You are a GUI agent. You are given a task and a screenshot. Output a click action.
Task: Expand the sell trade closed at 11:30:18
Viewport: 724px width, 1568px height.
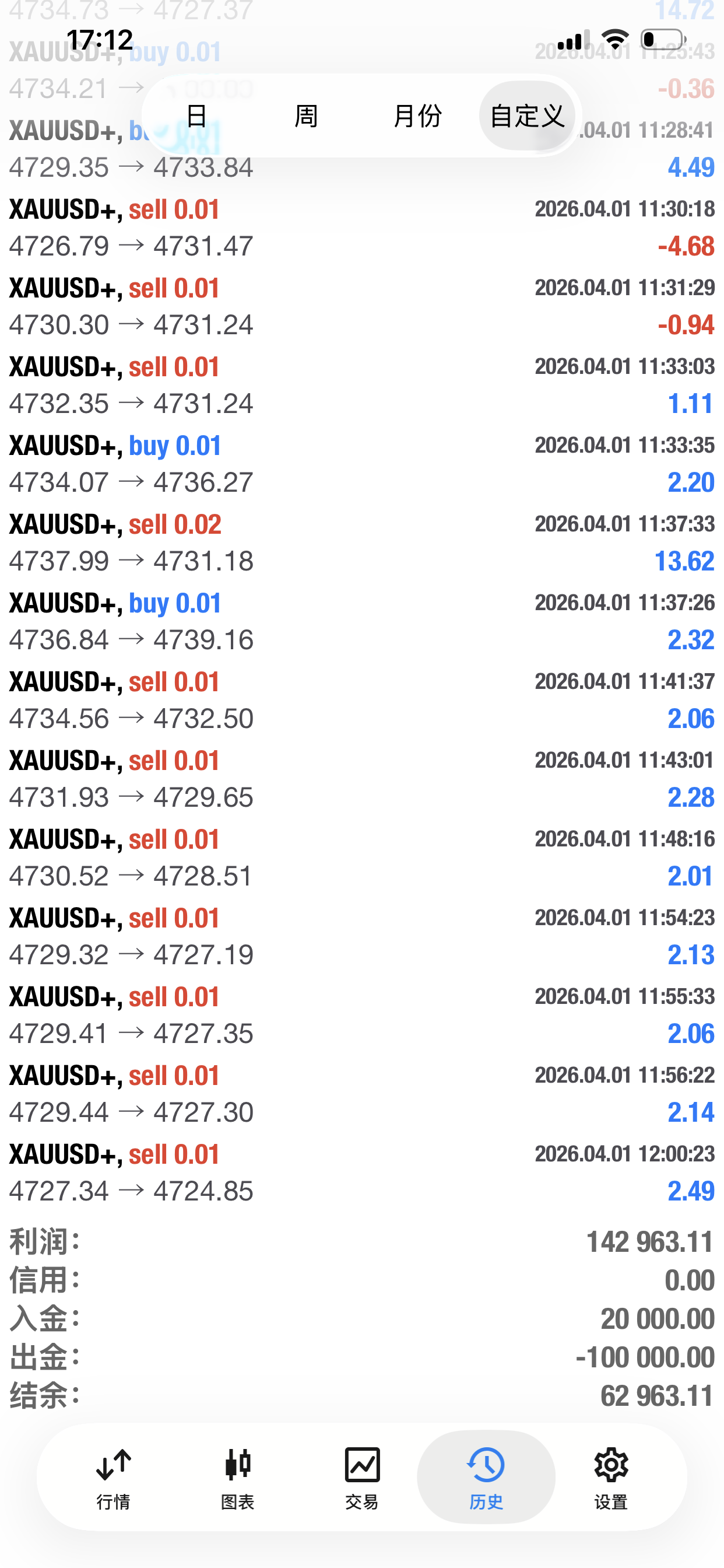click(361, 228)
